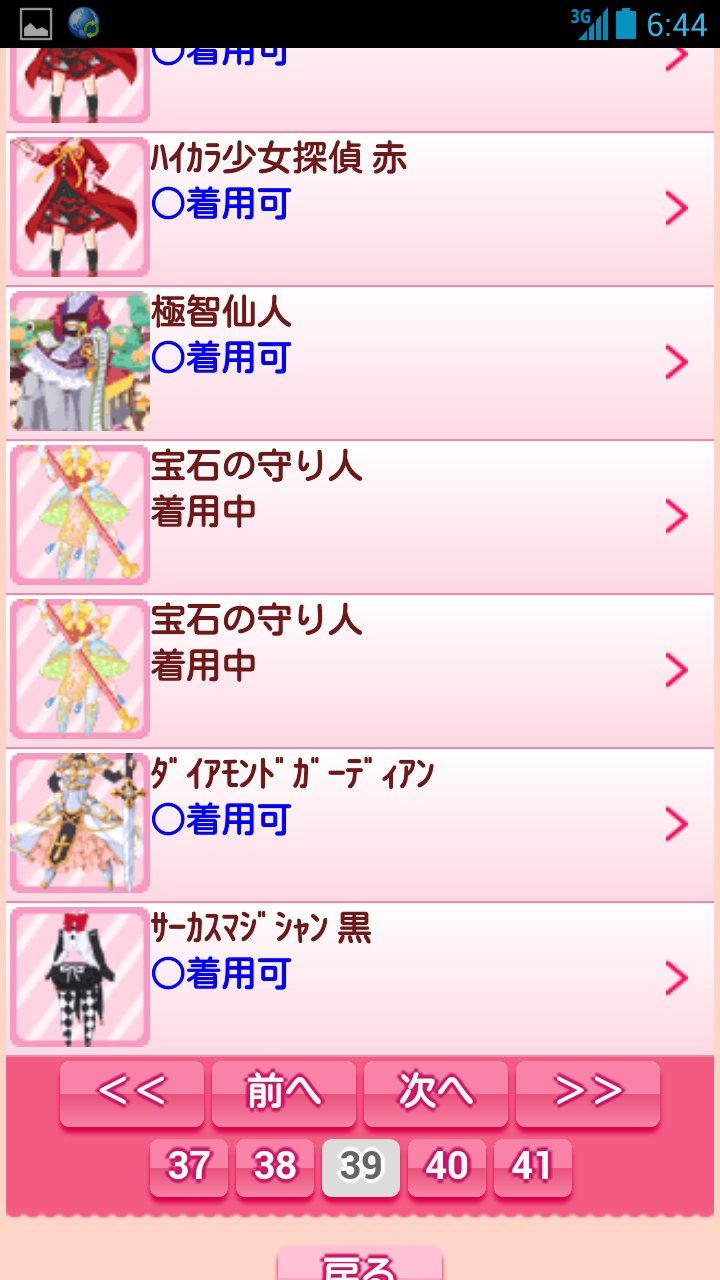Select page 40
This screenshot has height=1280, width=720.
[447, 1167]
